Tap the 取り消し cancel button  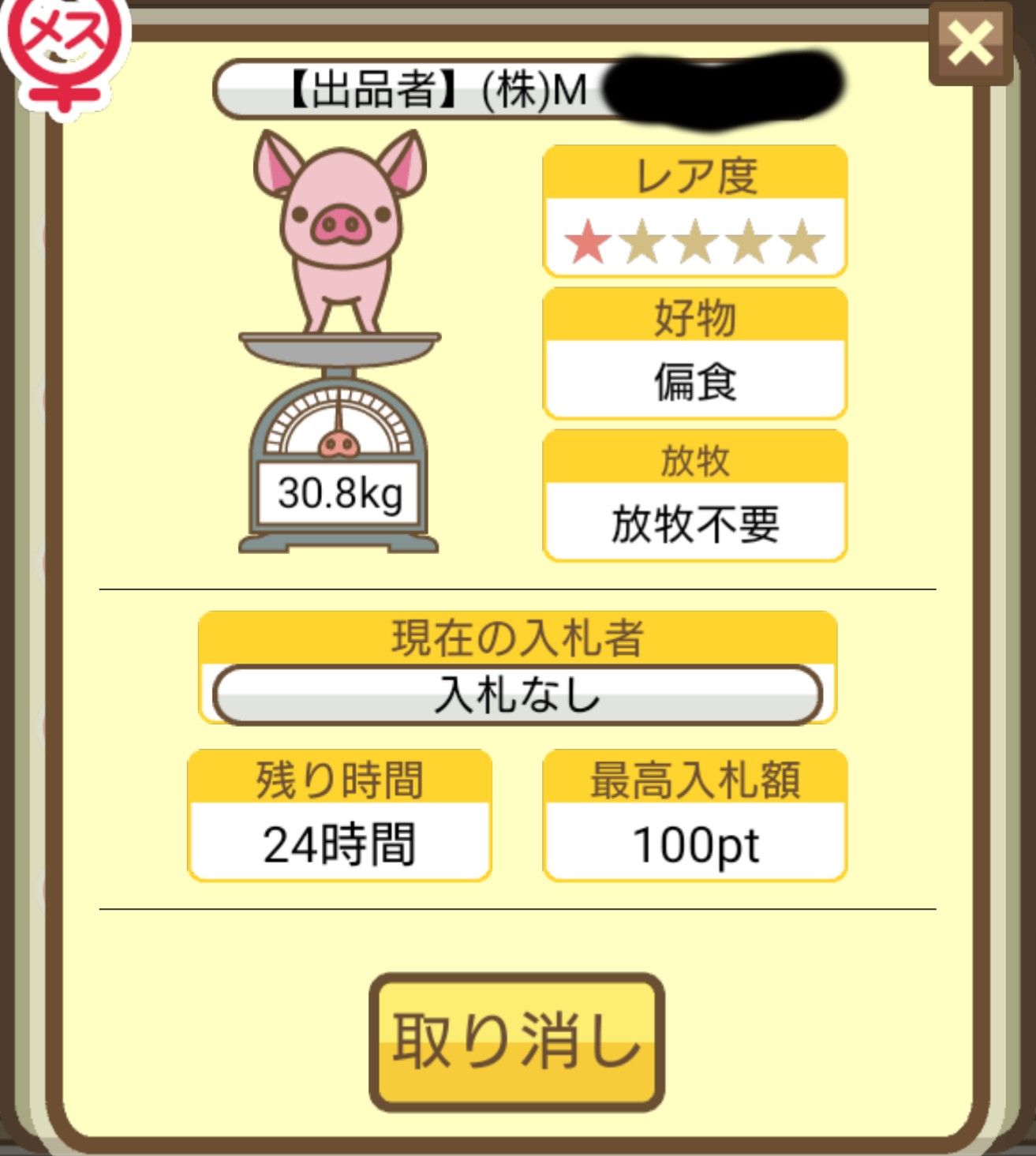[517, 1042]
